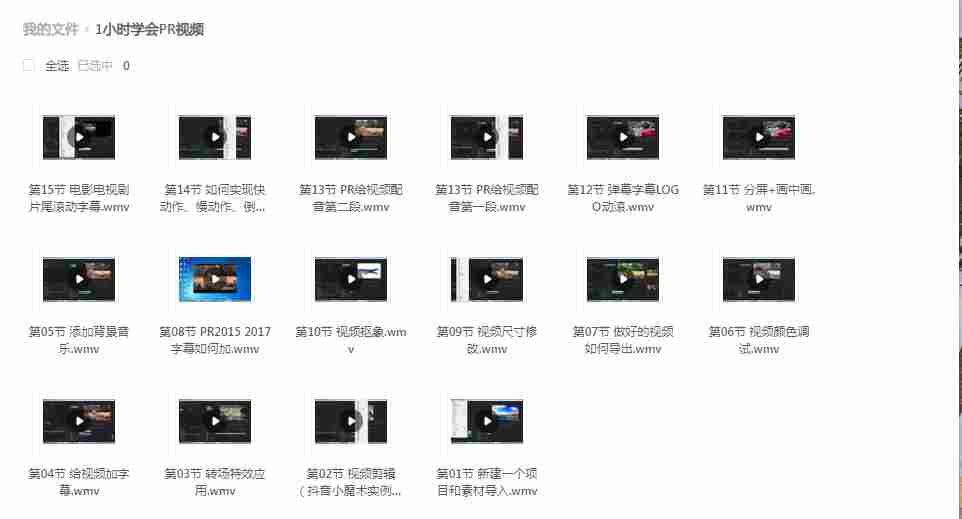Open 第13节 PR给视频配音第二段 video
The height and width of the screenshot is (519, 962).
350,137
